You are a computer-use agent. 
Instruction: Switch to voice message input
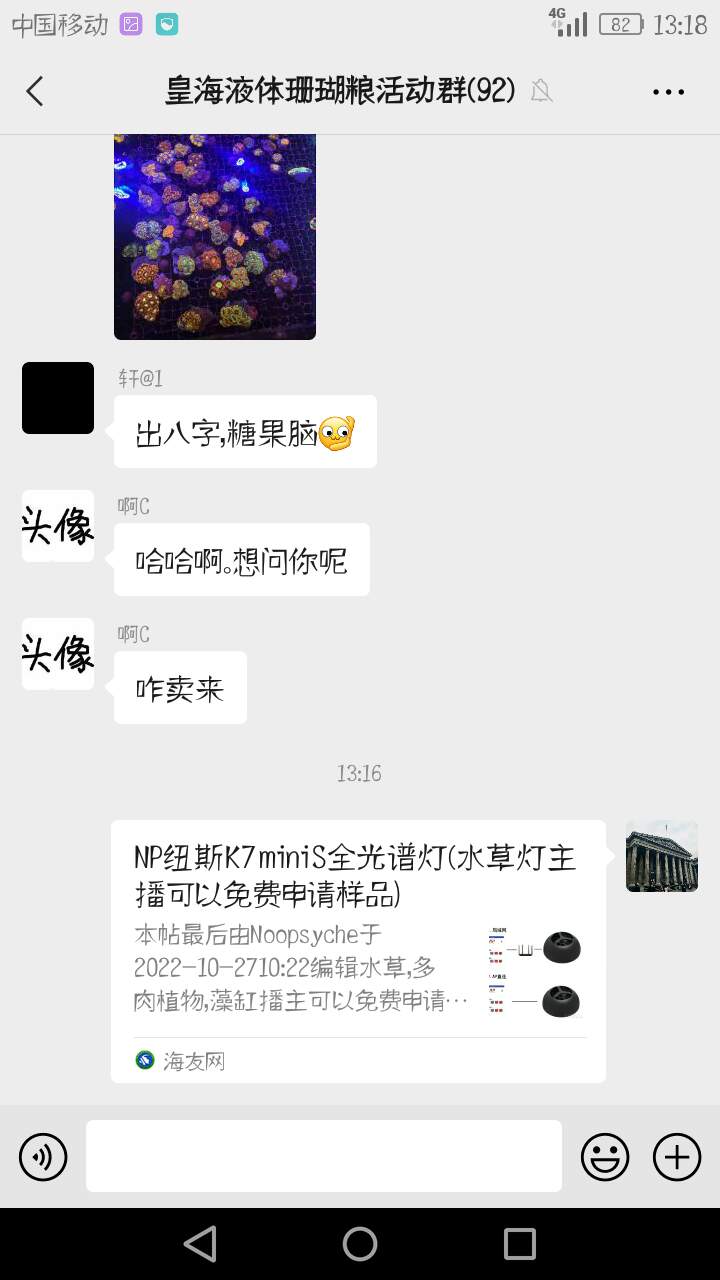43,1157
